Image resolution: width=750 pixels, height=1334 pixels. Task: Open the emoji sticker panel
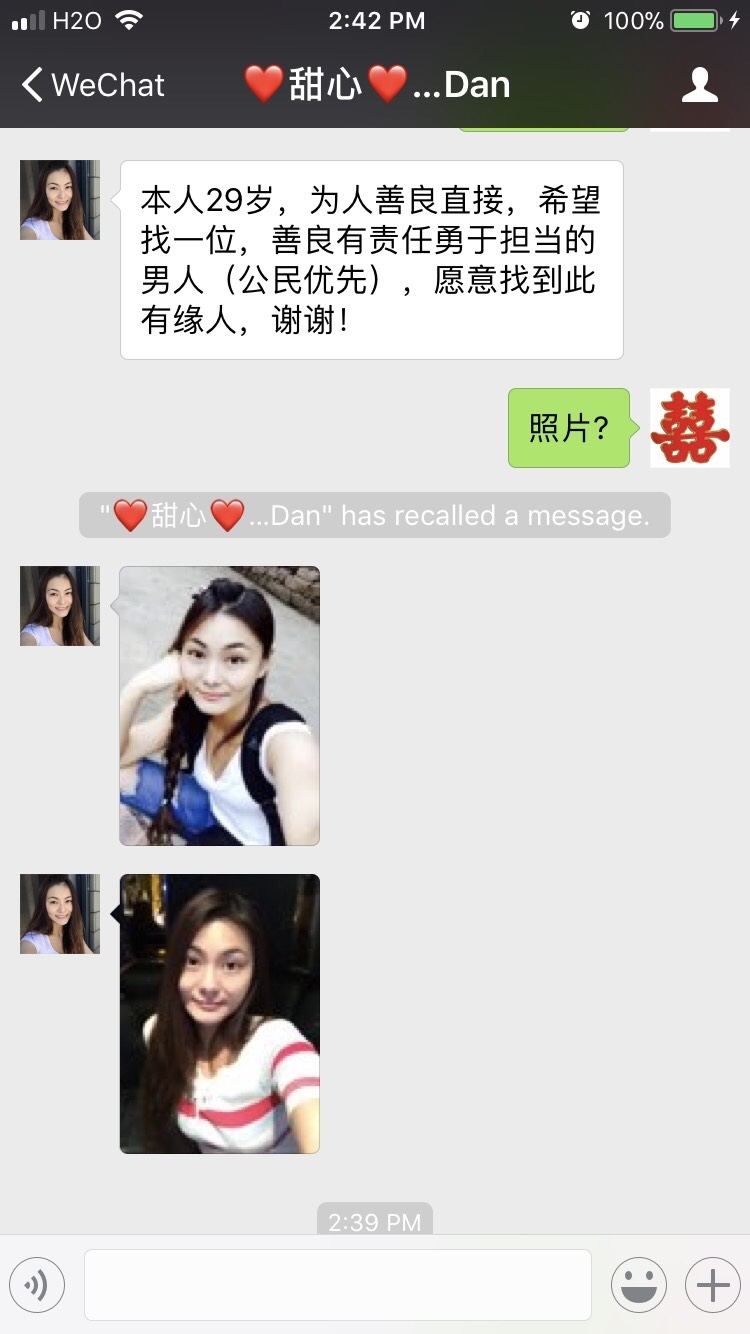(638, 1285)
